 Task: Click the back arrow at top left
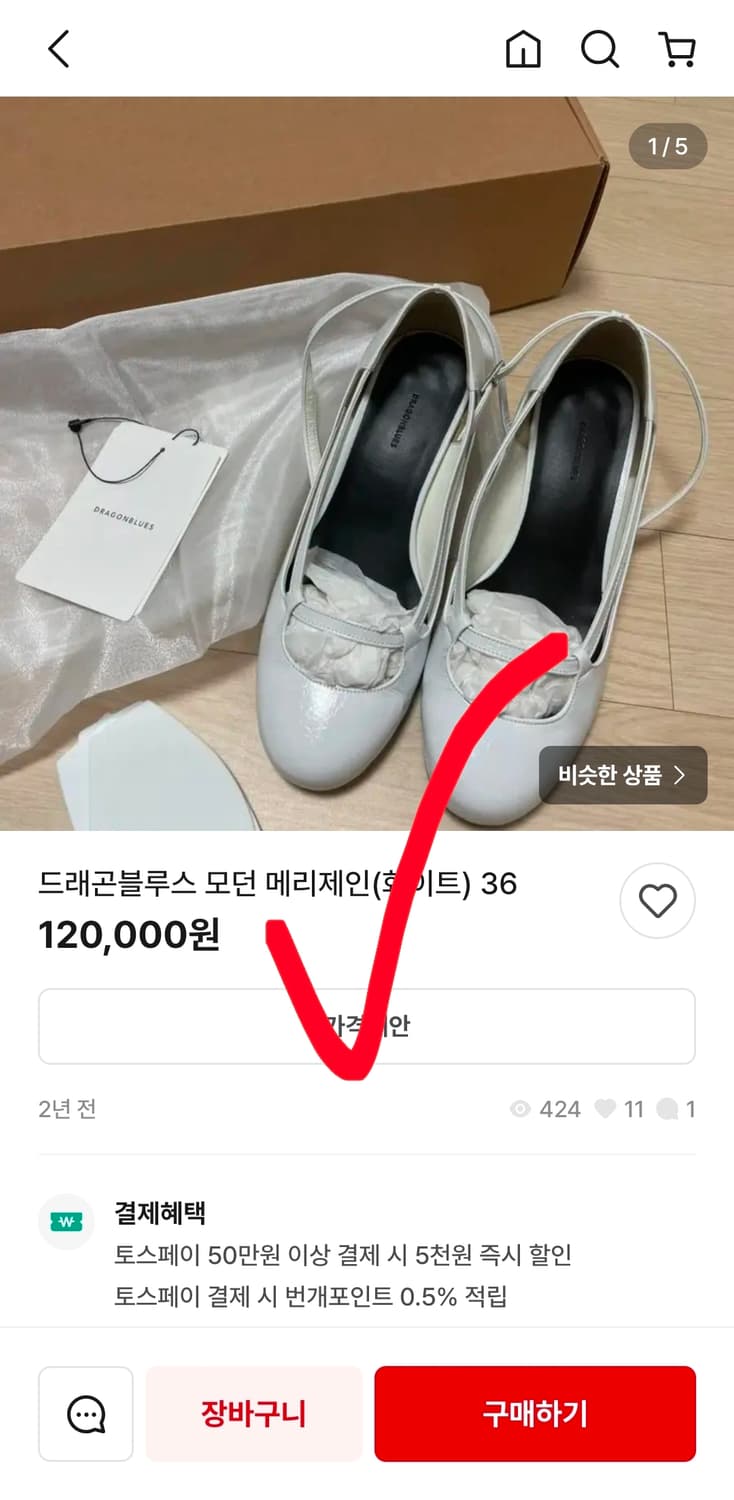57,47
